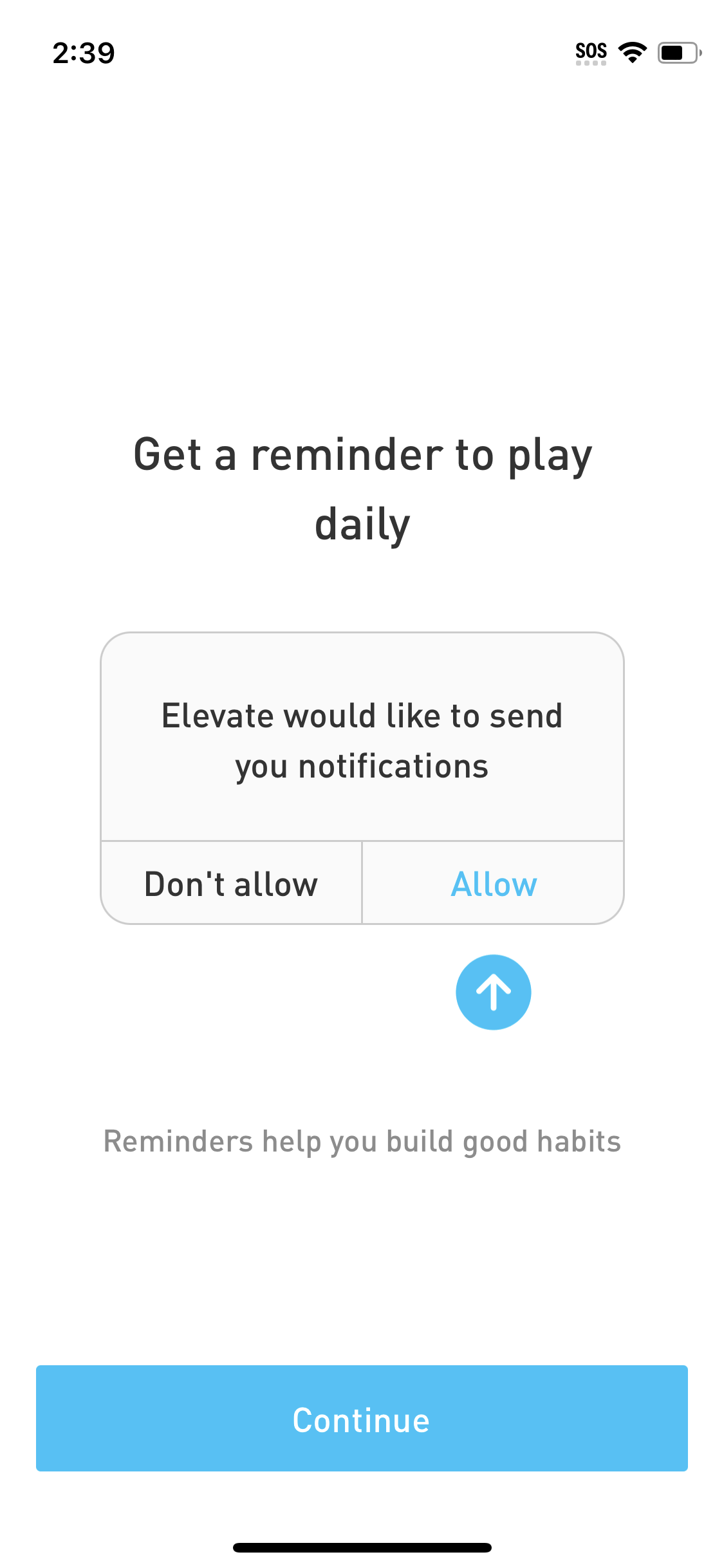Tap the battery charge level graphic
This screenshot has height=1568, width=724.
point(672,53)
